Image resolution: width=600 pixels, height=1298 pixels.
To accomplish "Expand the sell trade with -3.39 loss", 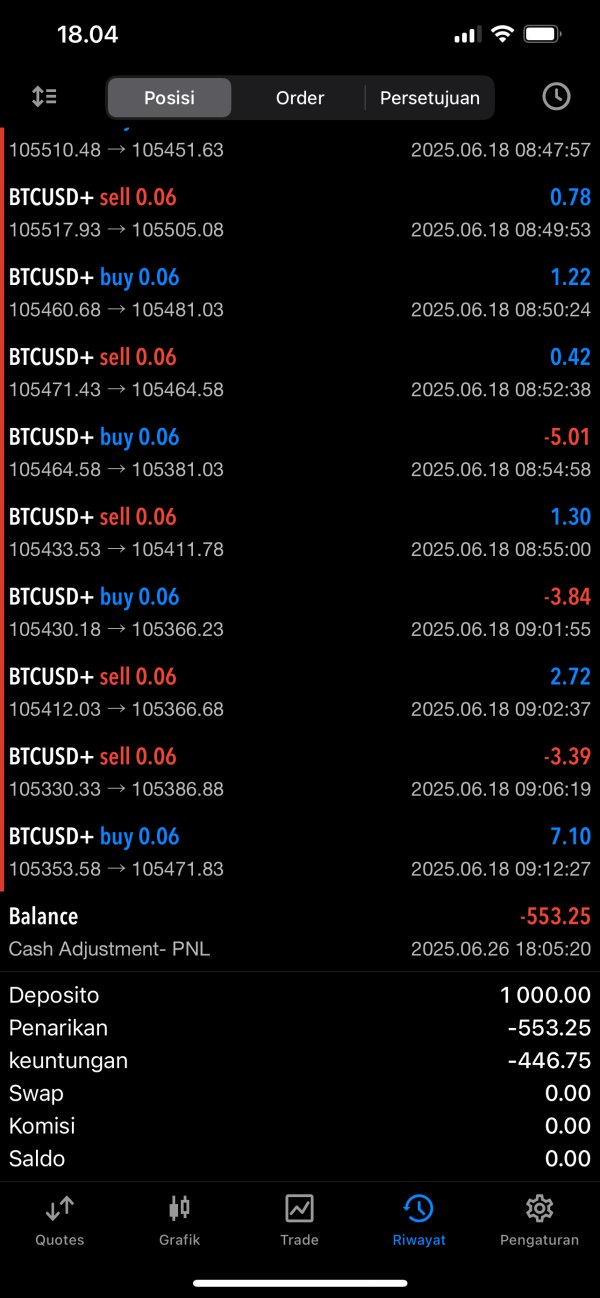I will [x=300, y=772].
